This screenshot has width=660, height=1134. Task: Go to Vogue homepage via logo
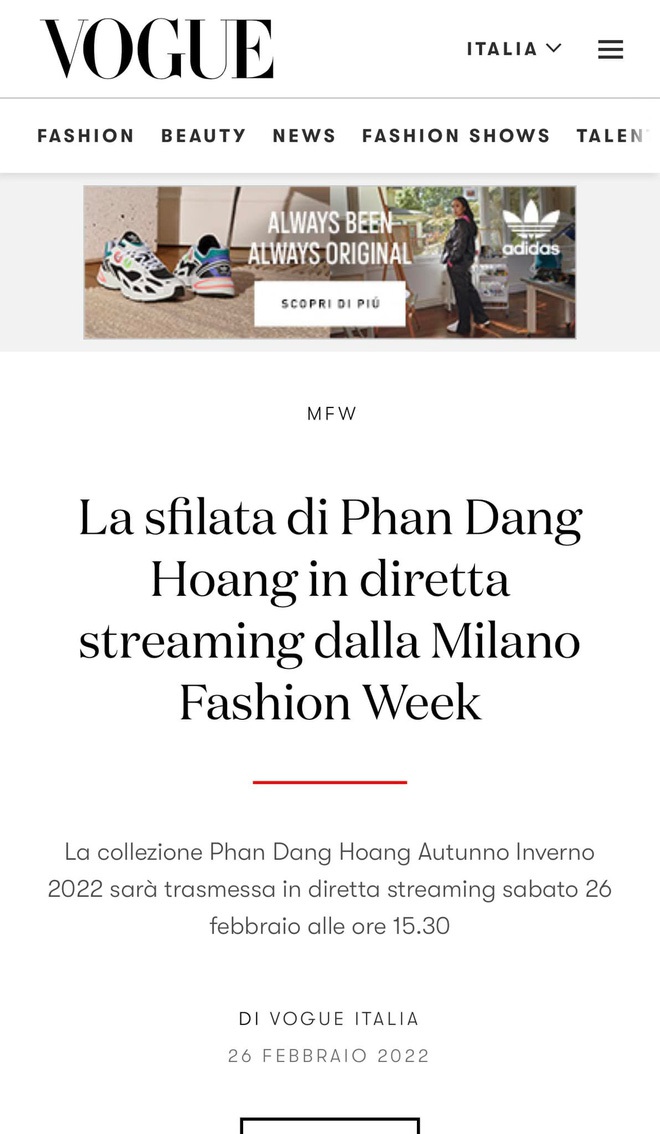pyautogui.click(x=158, y=49)
